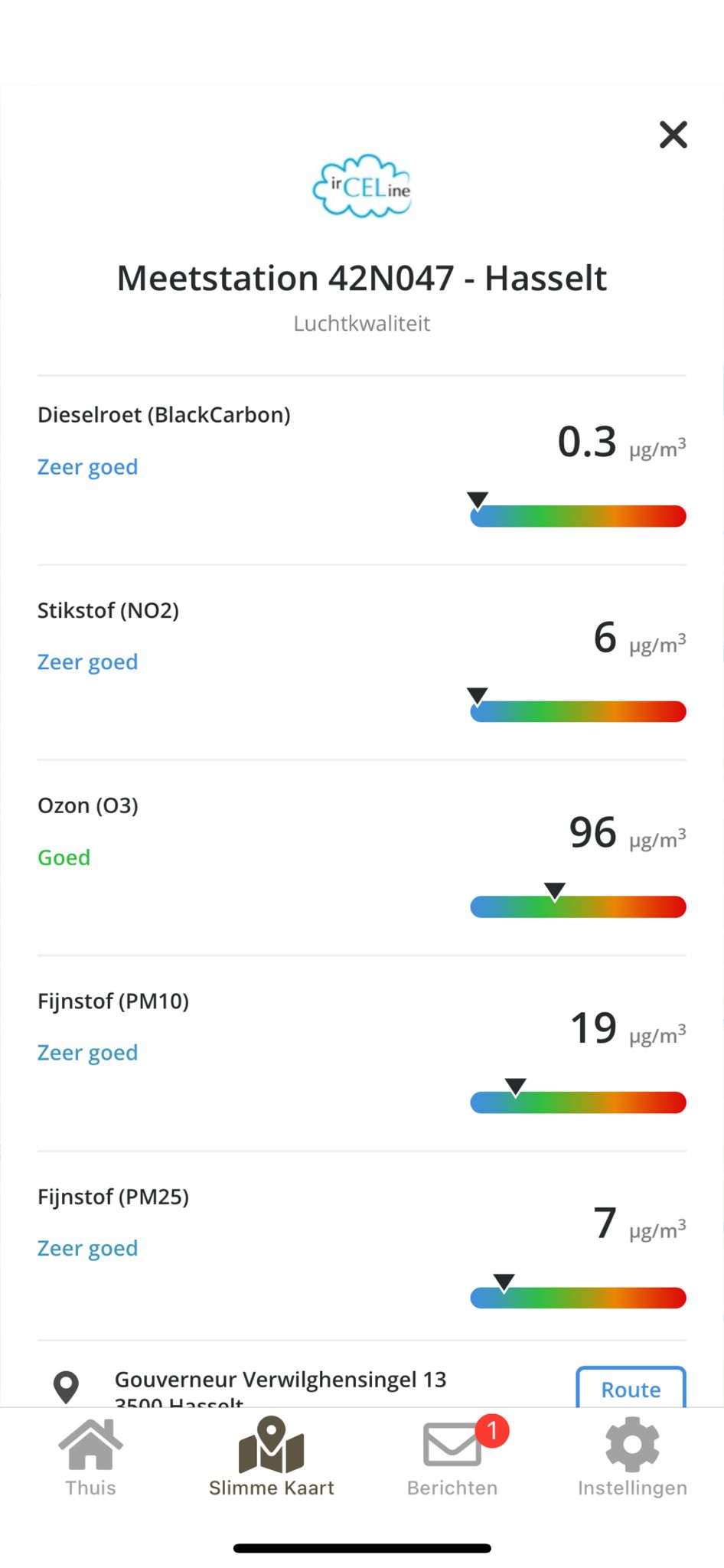Switch to the Slimme Kaart tab
724x1568 pixels.
coord(272,1457)
